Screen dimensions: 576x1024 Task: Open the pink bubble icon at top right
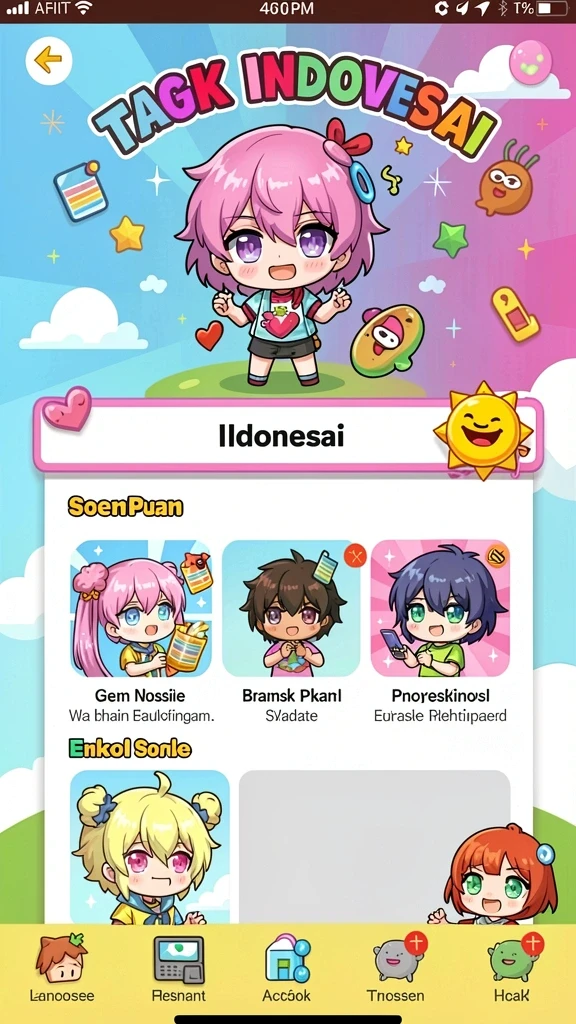point(530,62)
